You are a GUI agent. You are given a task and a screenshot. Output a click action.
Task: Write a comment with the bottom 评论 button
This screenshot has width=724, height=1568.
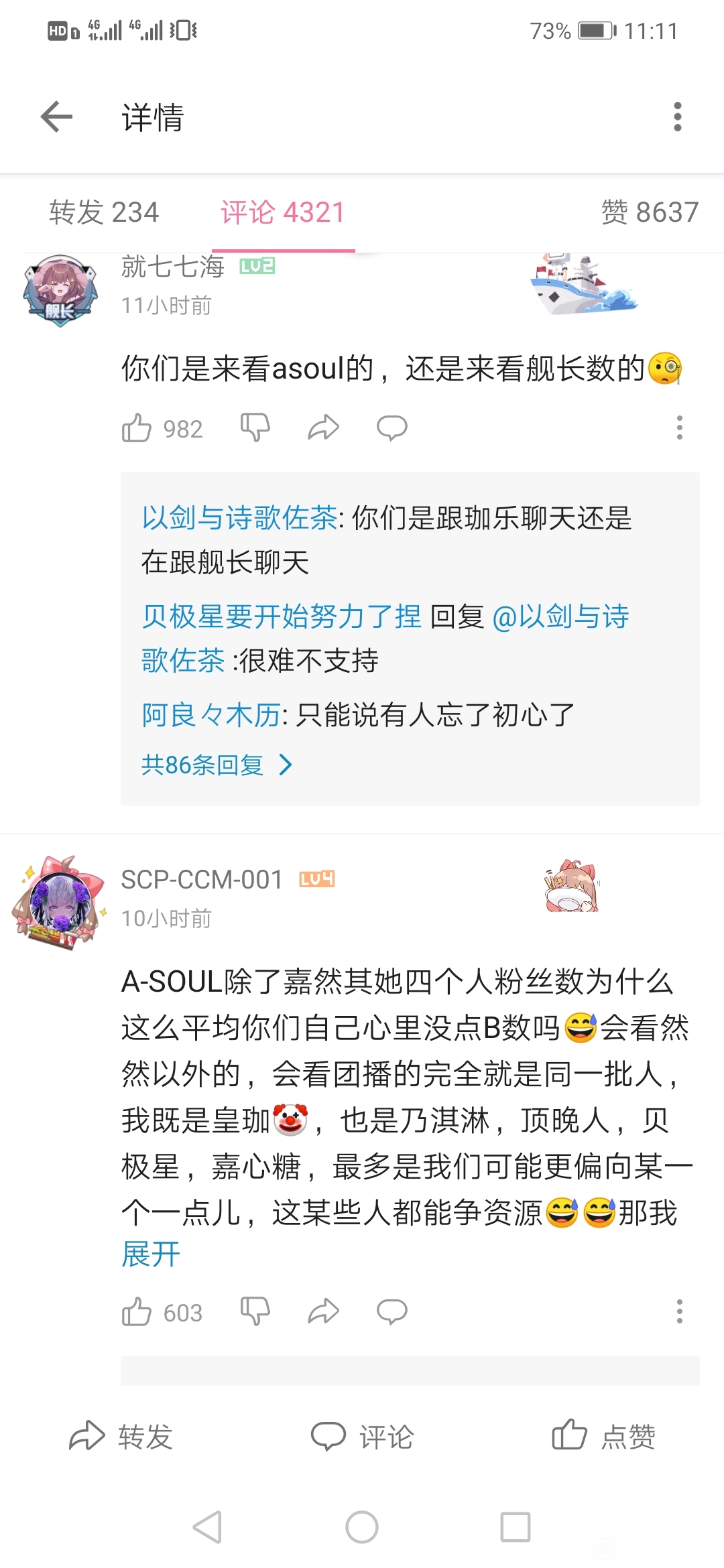pos(362,1437)
